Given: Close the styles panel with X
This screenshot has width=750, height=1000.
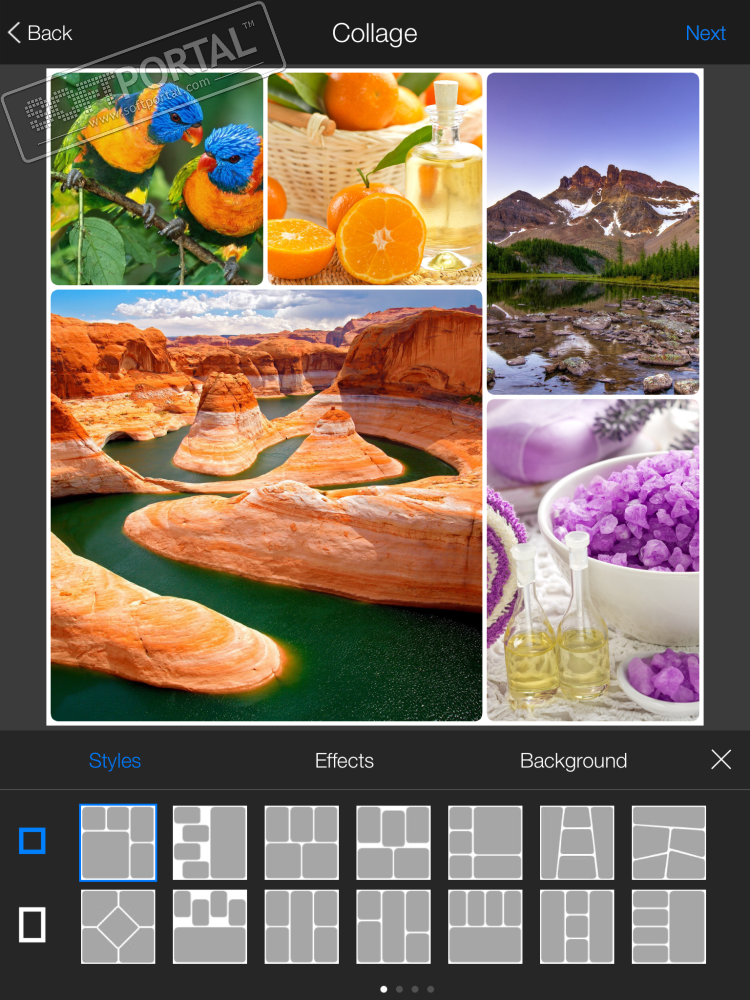Looking at the screenshot, I should pyautogui.click(x=721, y=760).
